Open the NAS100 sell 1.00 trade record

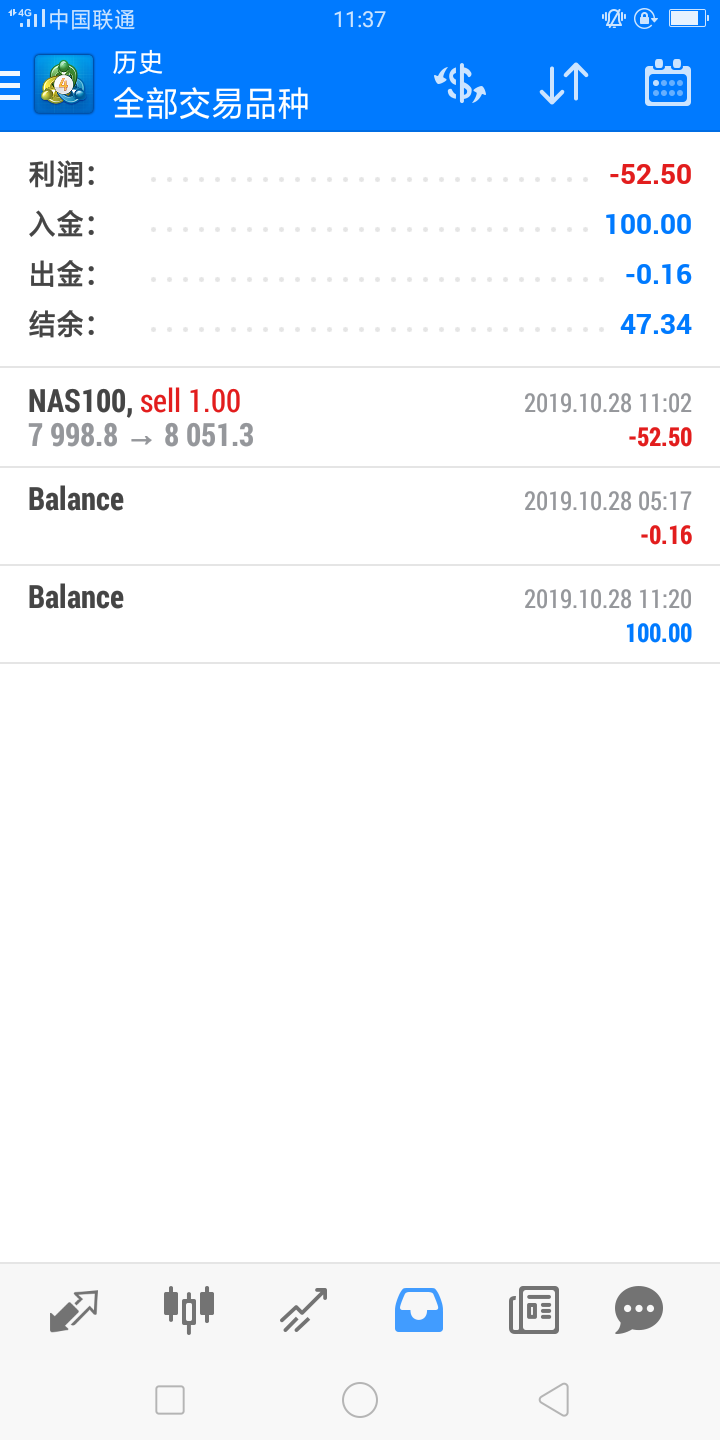coord(360,418)
